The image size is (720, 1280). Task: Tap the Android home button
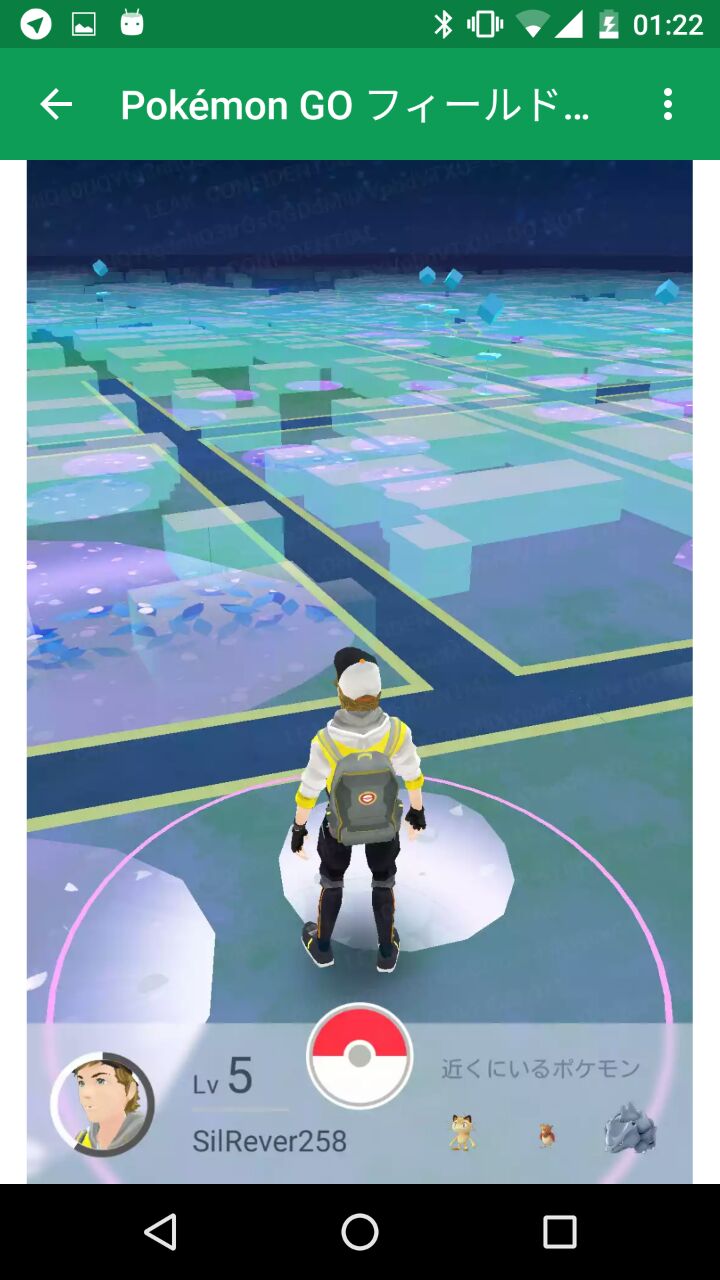point(360,1232)
